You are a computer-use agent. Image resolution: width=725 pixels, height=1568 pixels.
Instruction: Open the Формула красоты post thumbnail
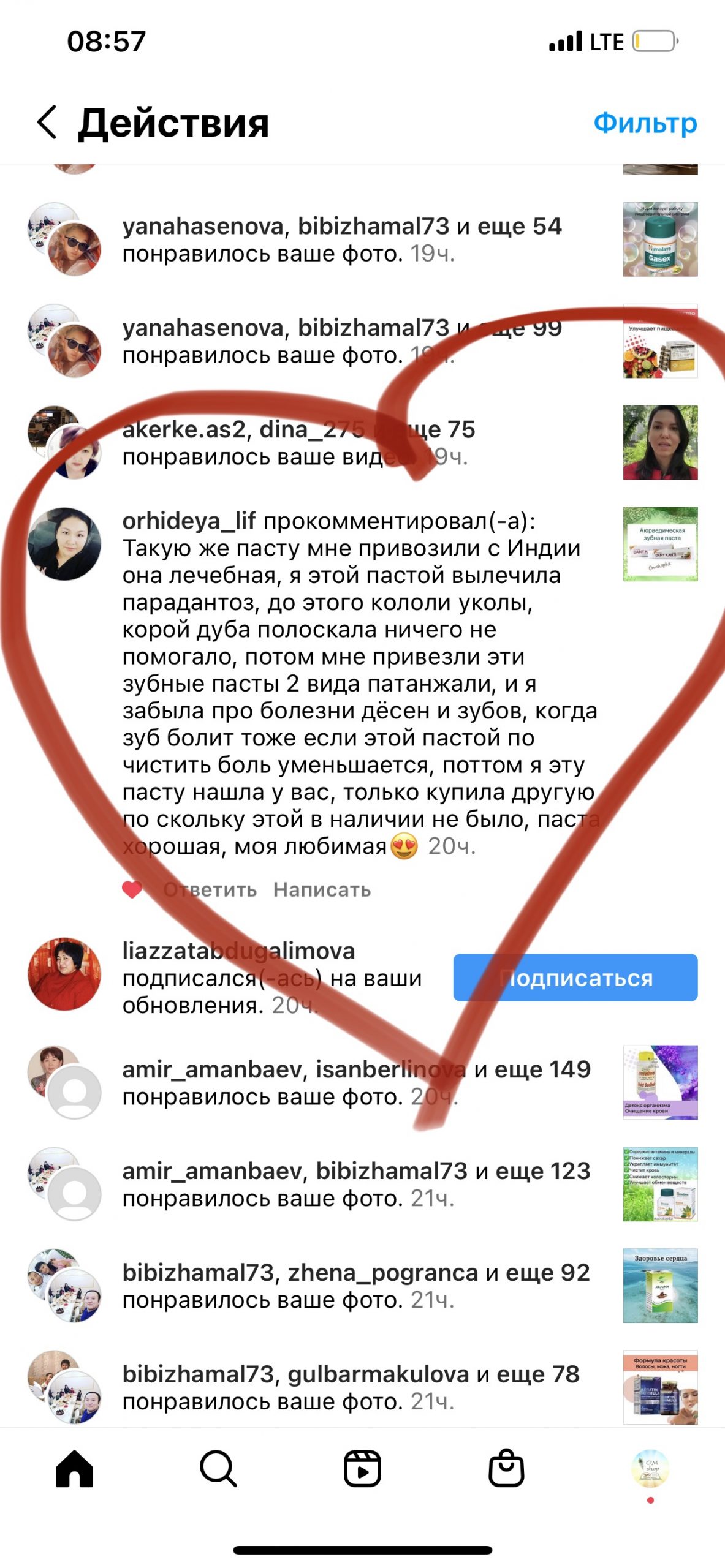tap(661, 1387)
